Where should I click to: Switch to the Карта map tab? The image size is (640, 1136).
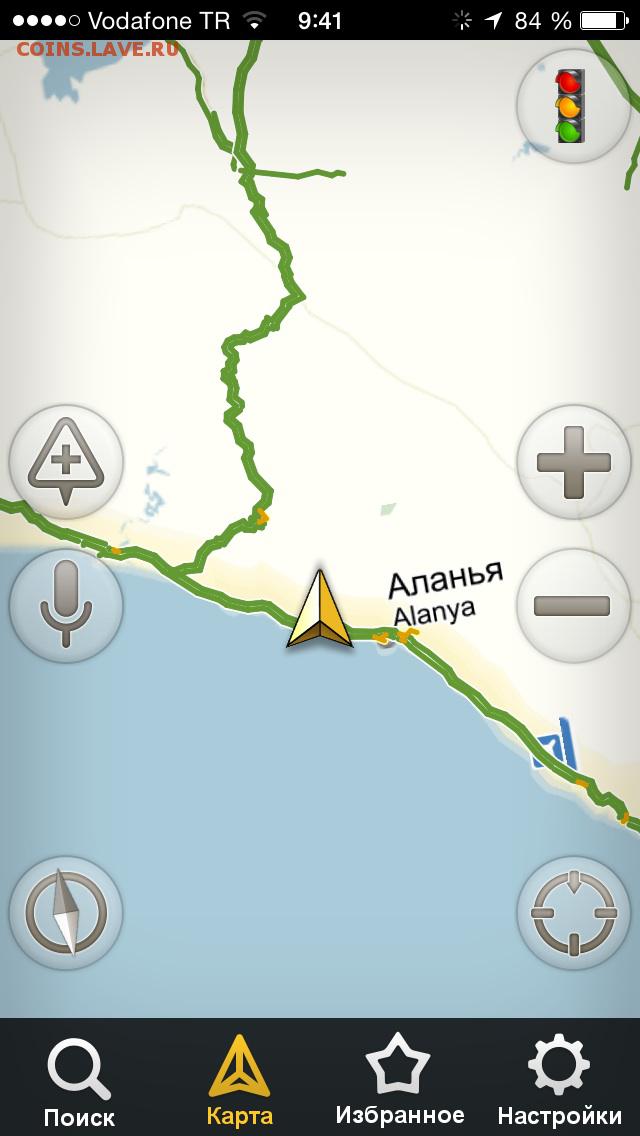click(x=239, y=1078)
